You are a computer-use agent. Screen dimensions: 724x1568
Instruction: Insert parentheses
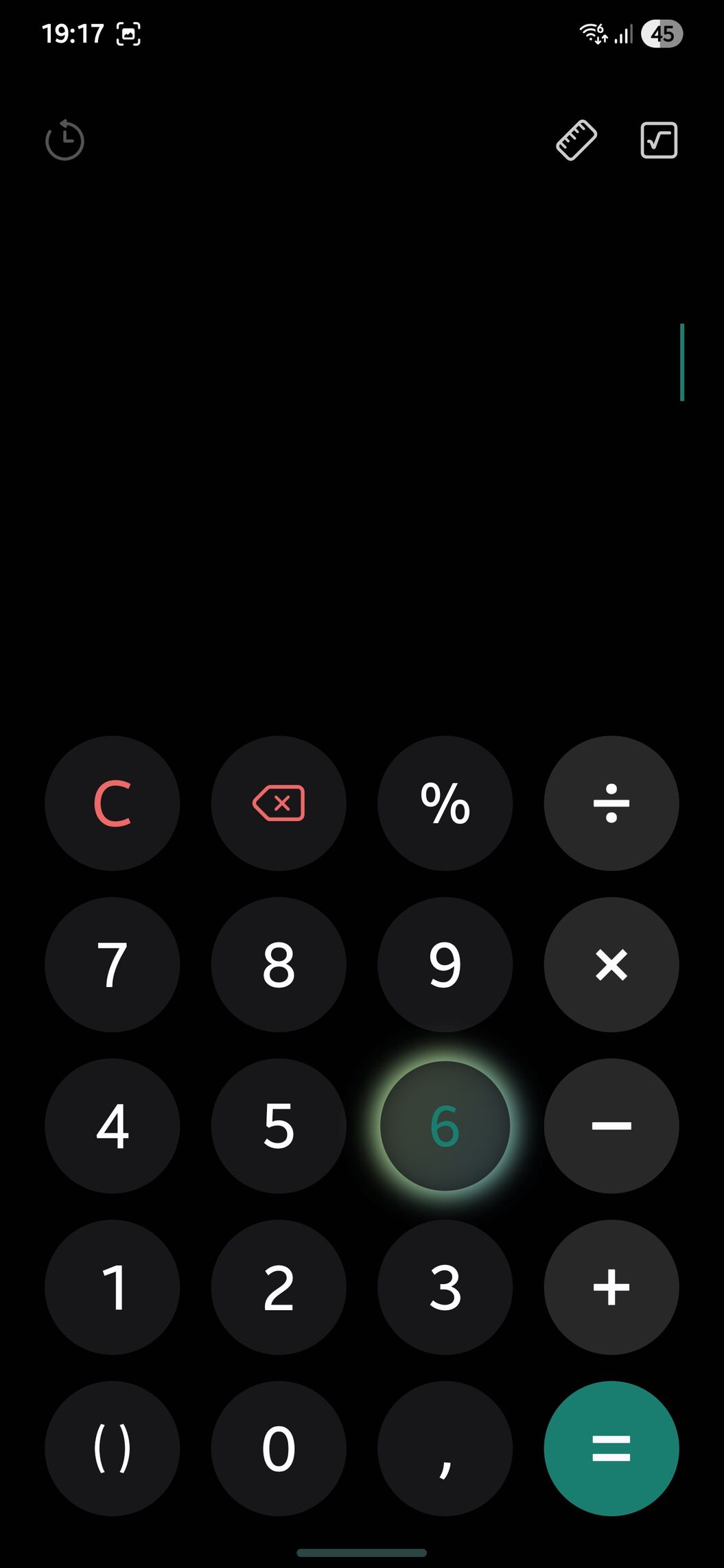point(113,1448)
